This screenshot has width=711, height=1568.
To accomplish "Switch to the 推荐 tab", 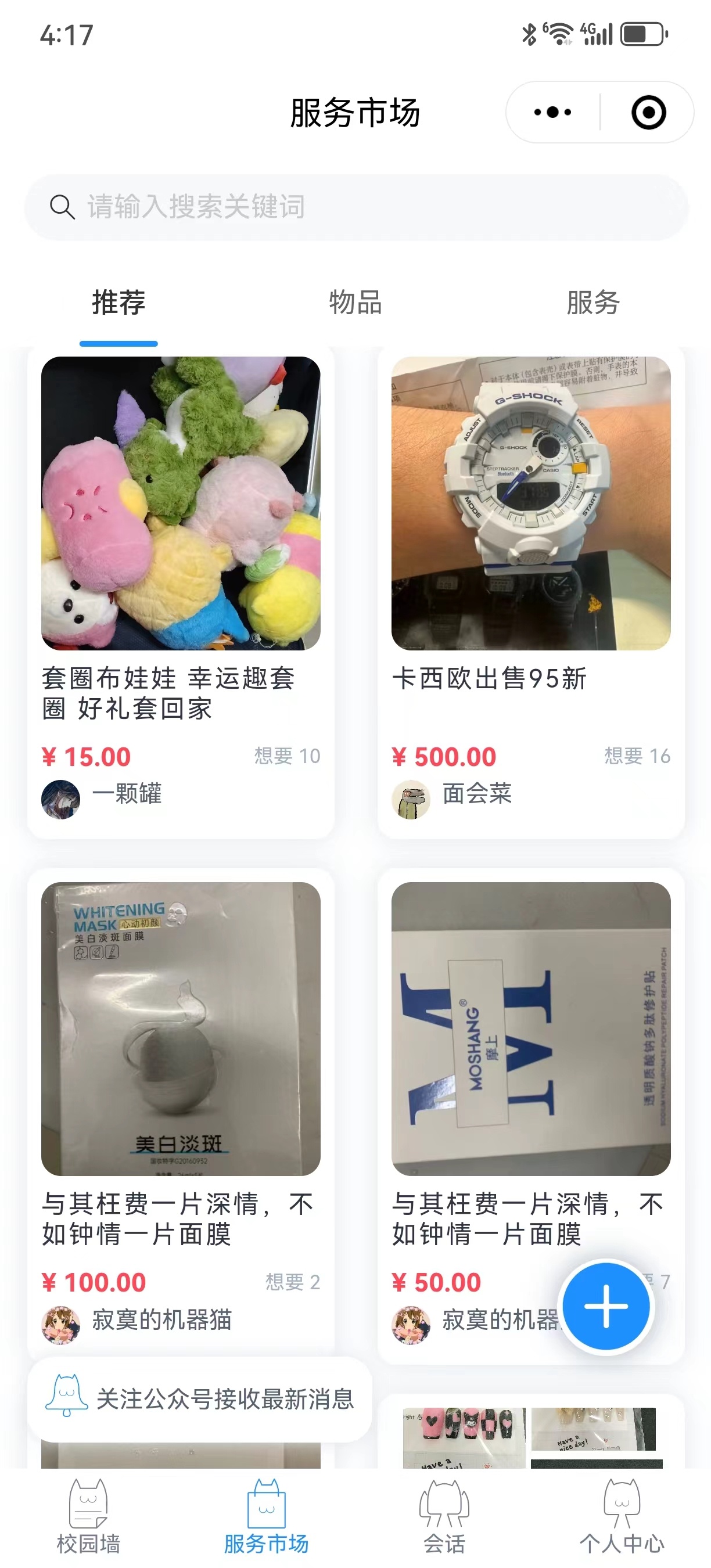I will [119, 303].
